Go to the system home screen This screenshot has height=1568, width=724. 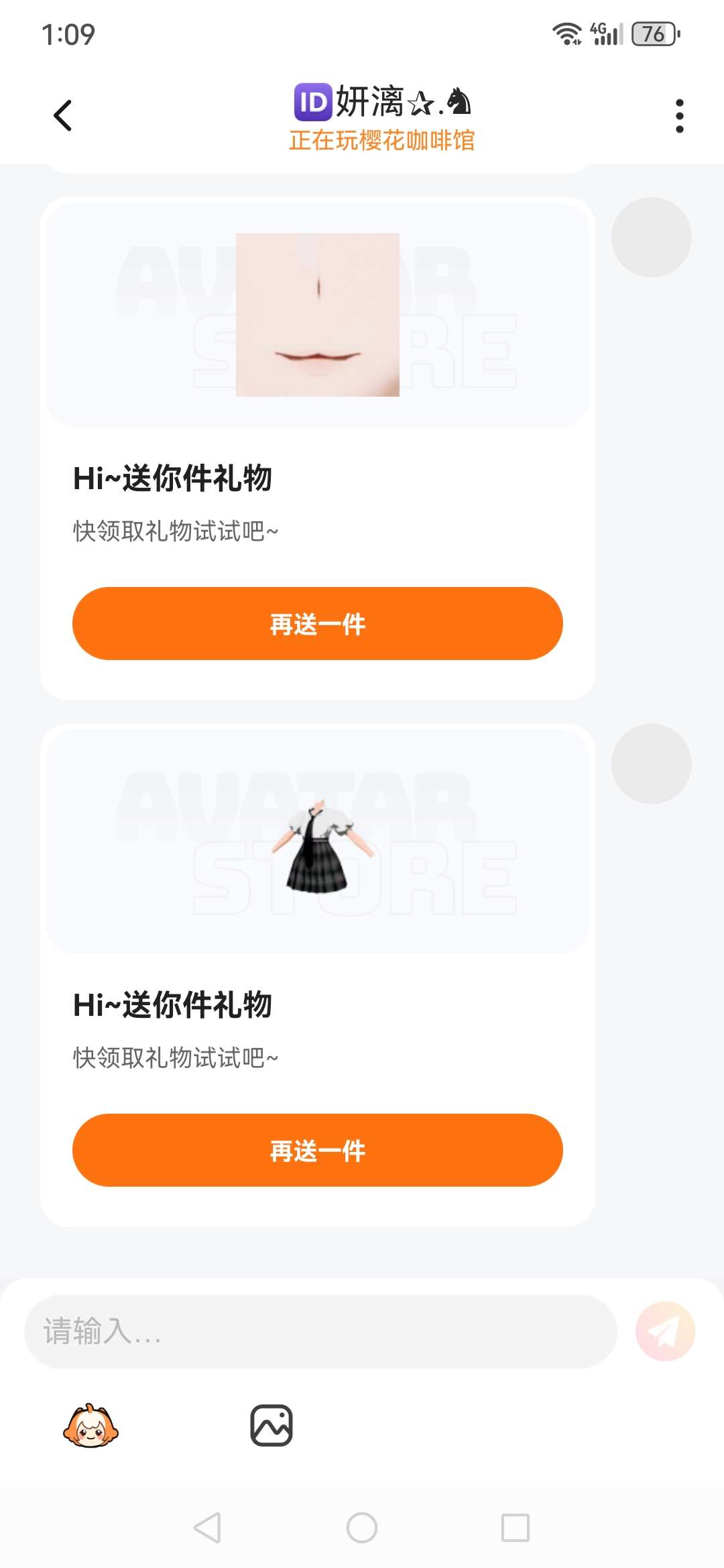click(x=362, y=1528)
